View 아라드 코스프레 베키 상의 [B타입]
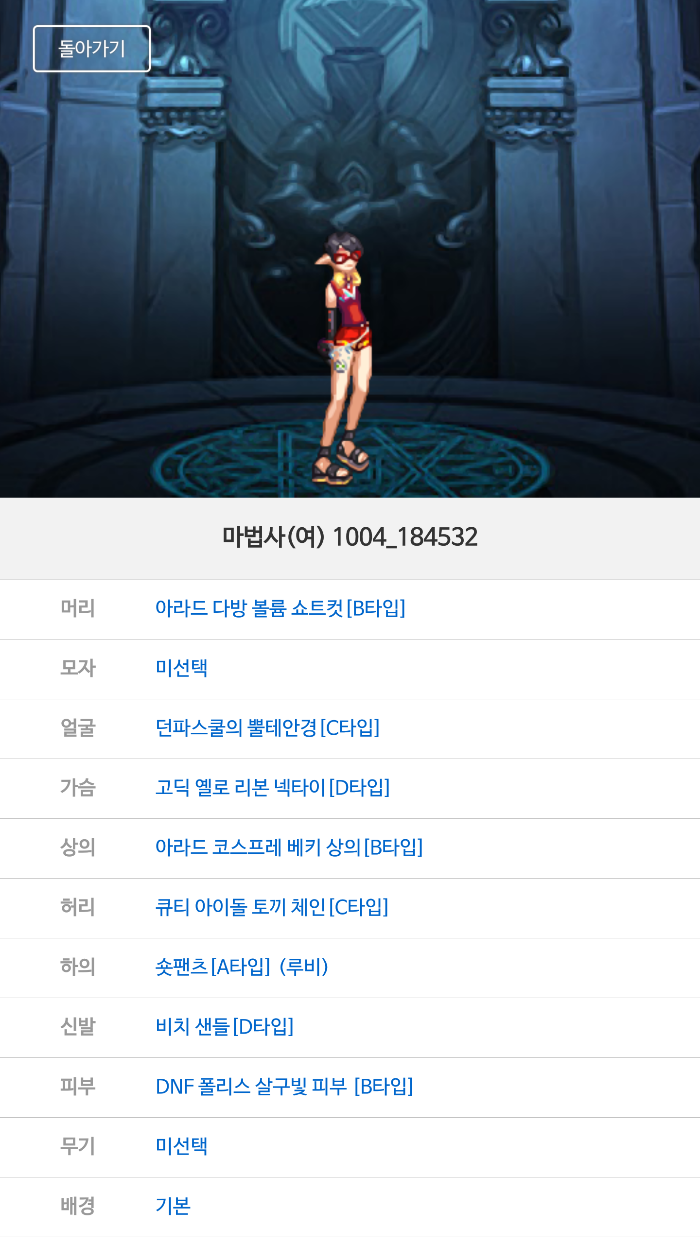700x1244 pixels. 289,848
